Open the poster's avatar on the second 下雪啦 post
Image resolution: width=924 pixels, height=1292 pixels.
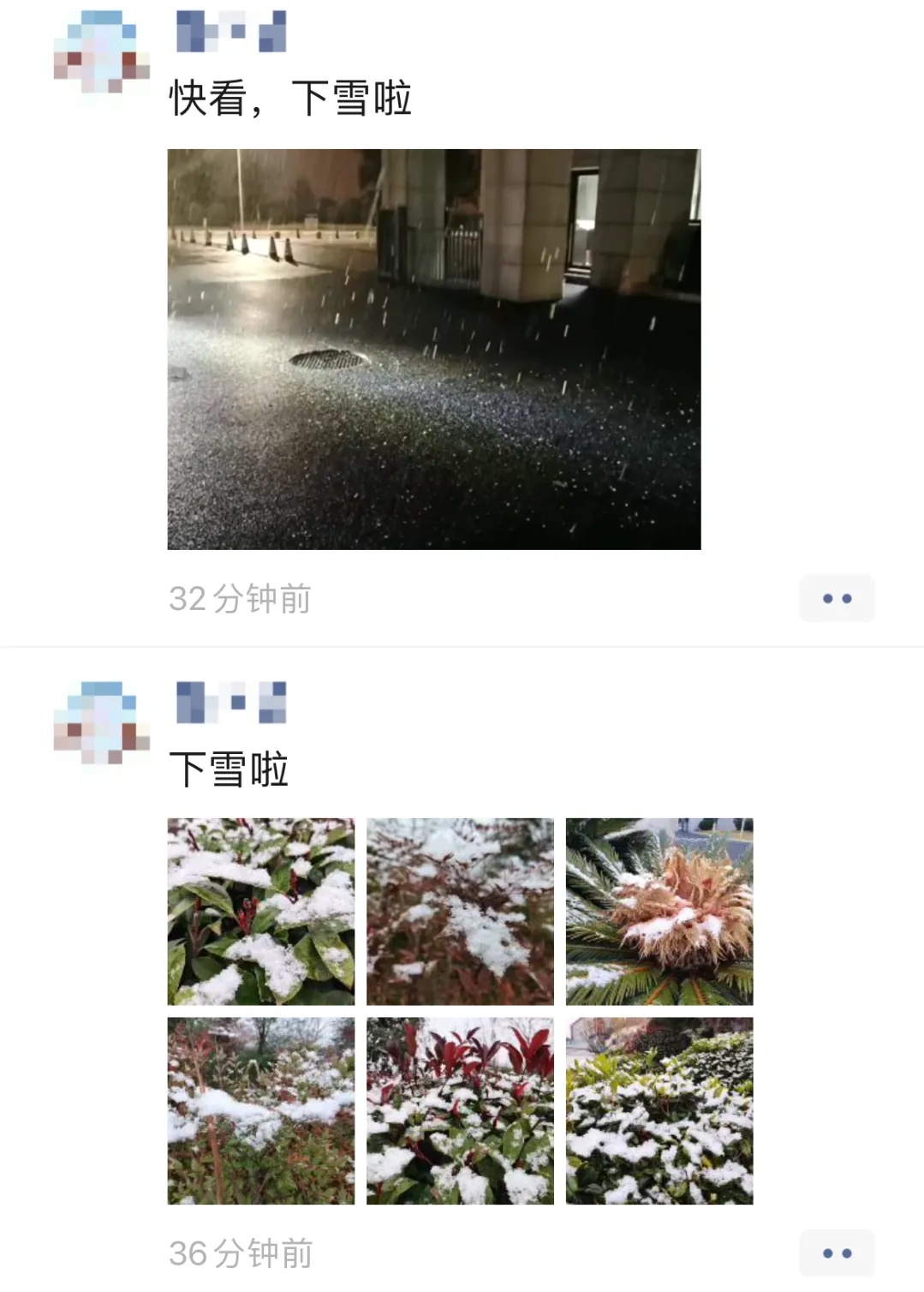coord(101,723)
